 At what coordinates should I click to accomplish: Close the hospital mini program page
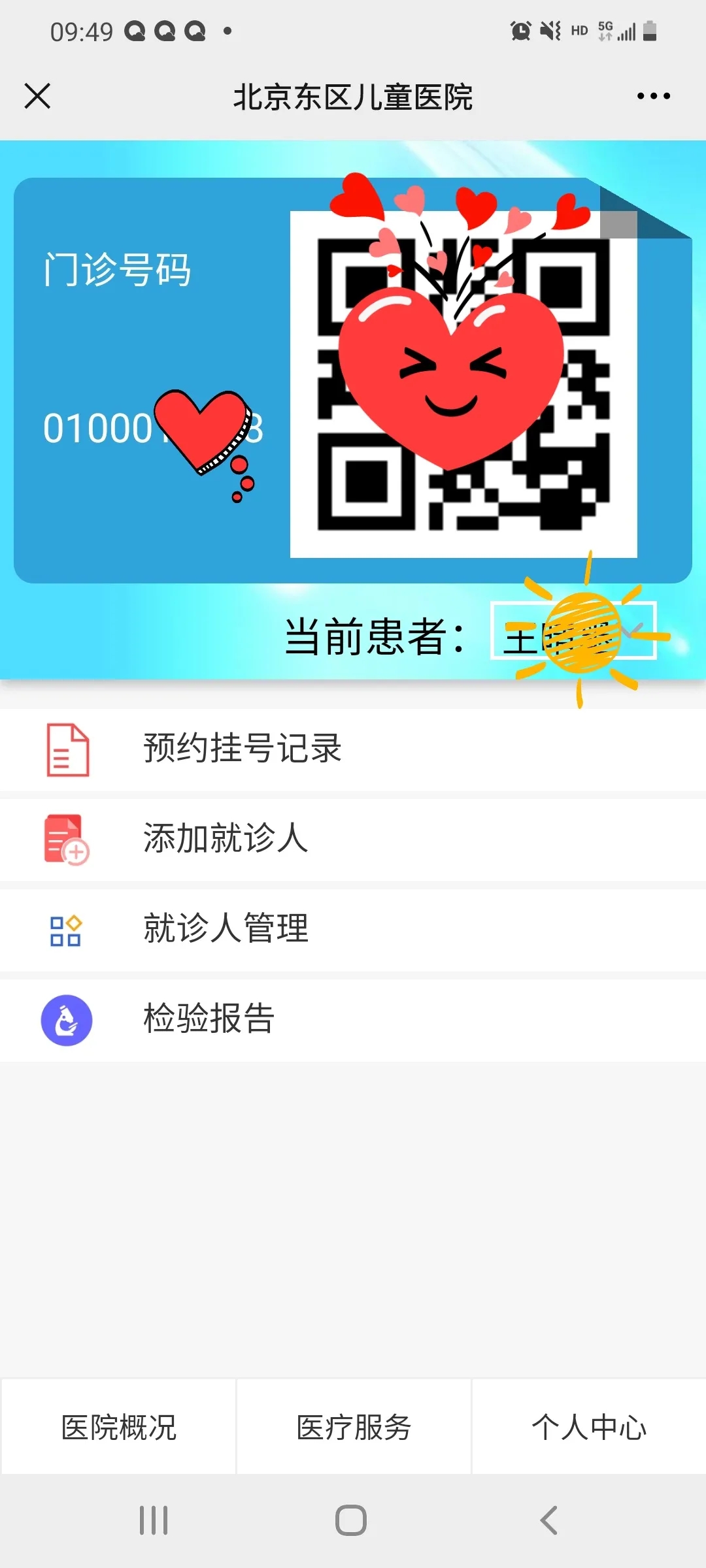point(37,96)
